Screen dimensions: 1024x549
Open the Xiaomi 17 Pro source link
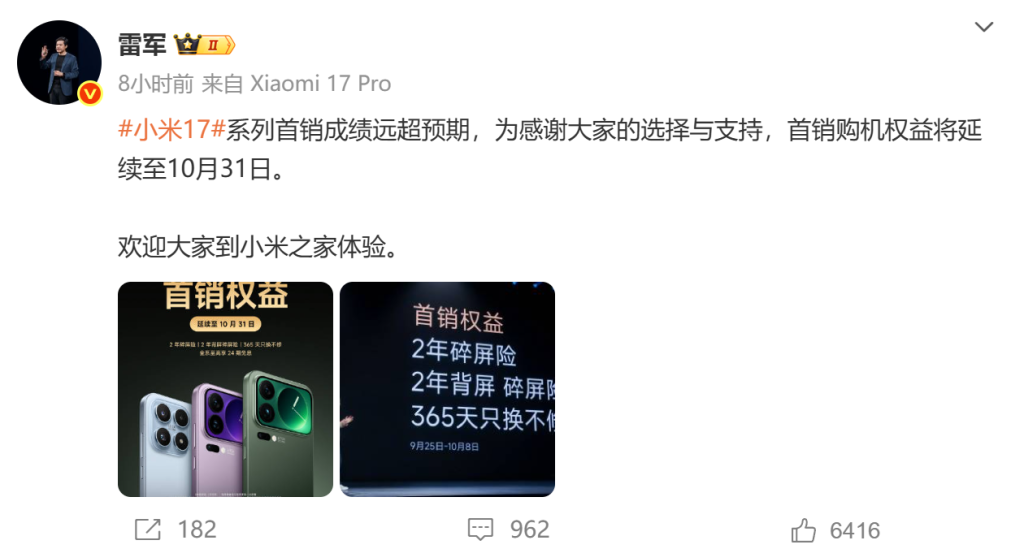[320, 84]
